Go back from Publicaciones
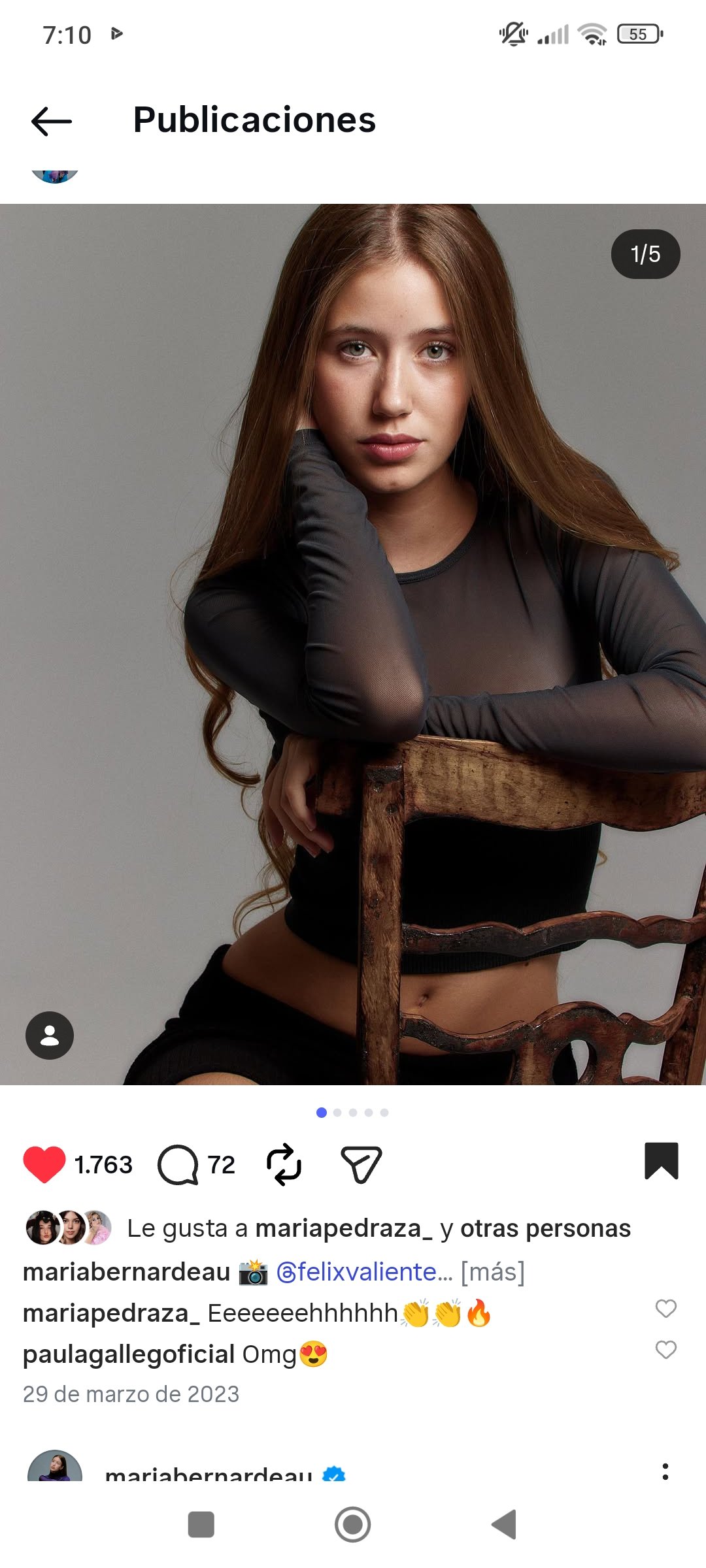This screenshot has height=1568, width=706. click(51, 121)
